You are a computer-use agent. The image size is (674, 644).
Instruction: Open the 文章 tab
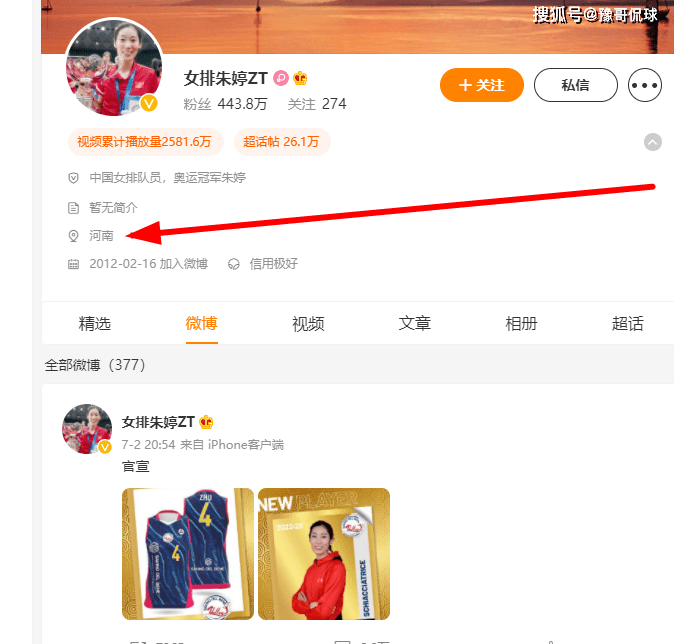click(x=415, y=323)
